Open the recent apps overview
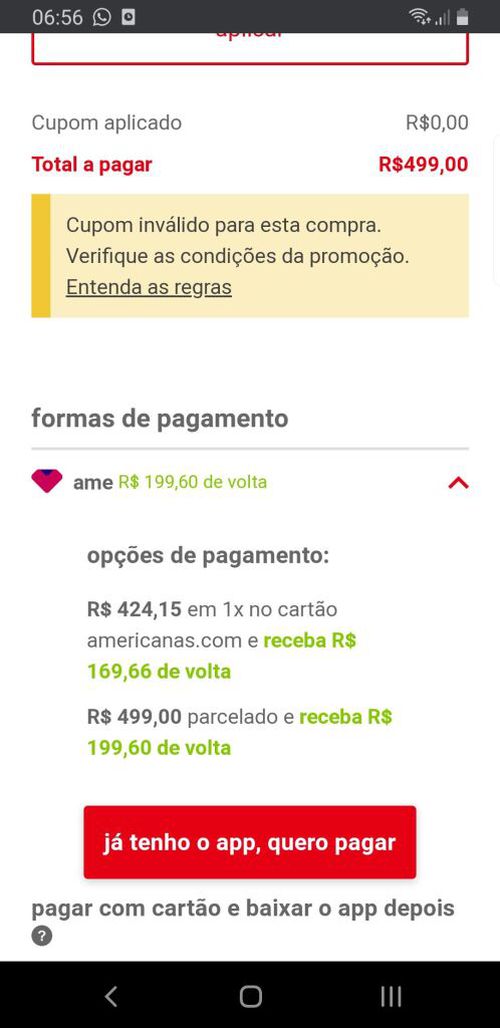This screenshot has width=500, height=1028. (x=391, y=997)
